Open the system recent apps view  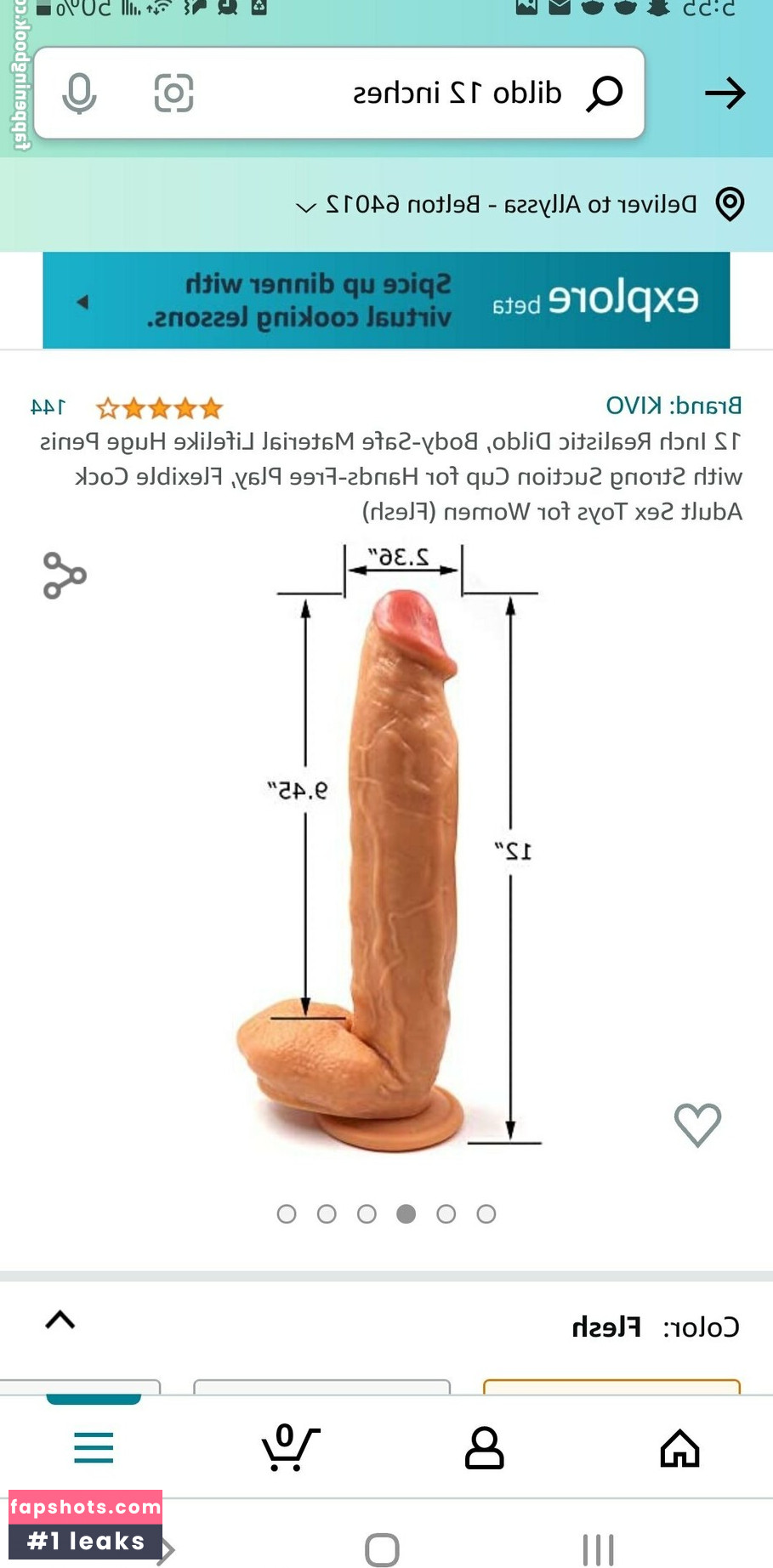pos(598,1549)
